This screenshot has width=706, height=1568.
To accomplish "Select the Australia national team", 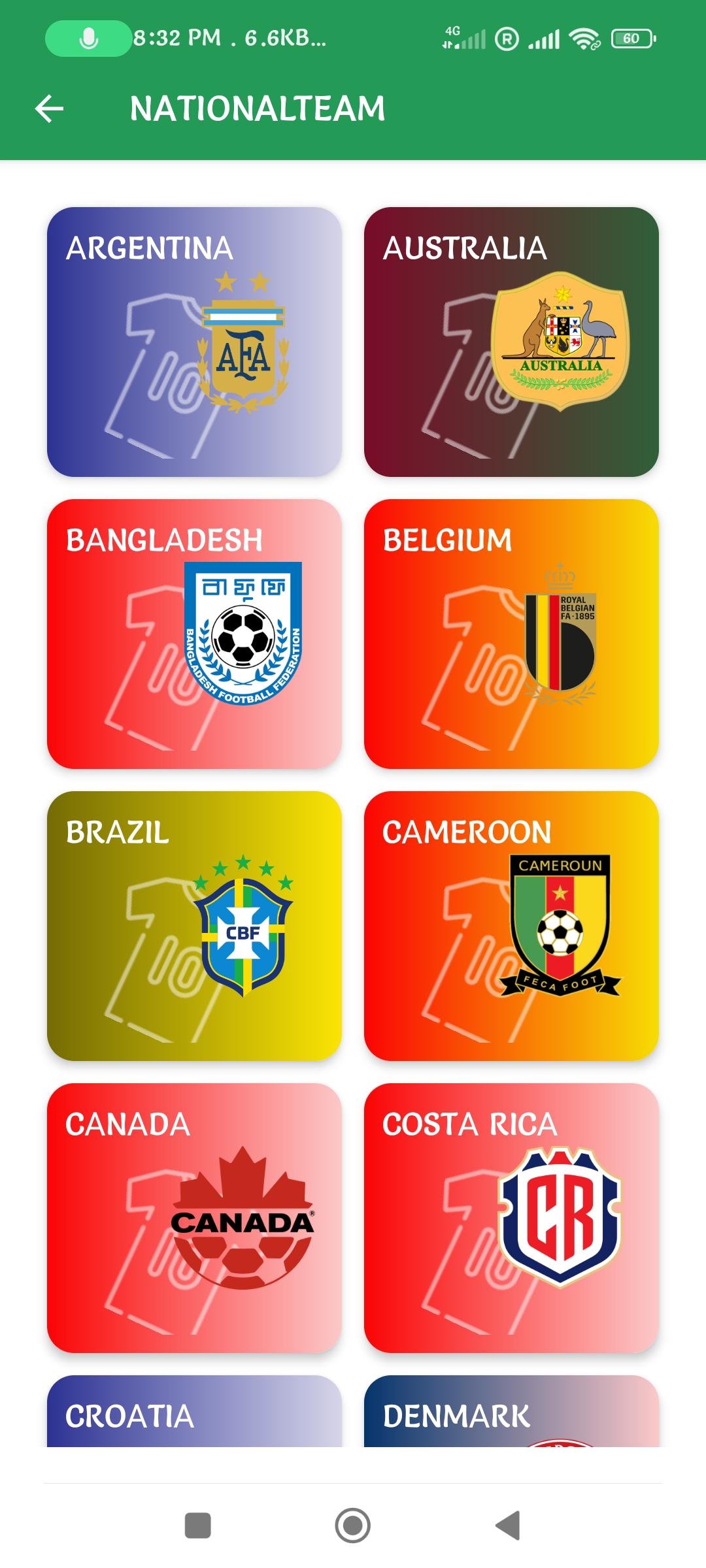I will point(511,342).
